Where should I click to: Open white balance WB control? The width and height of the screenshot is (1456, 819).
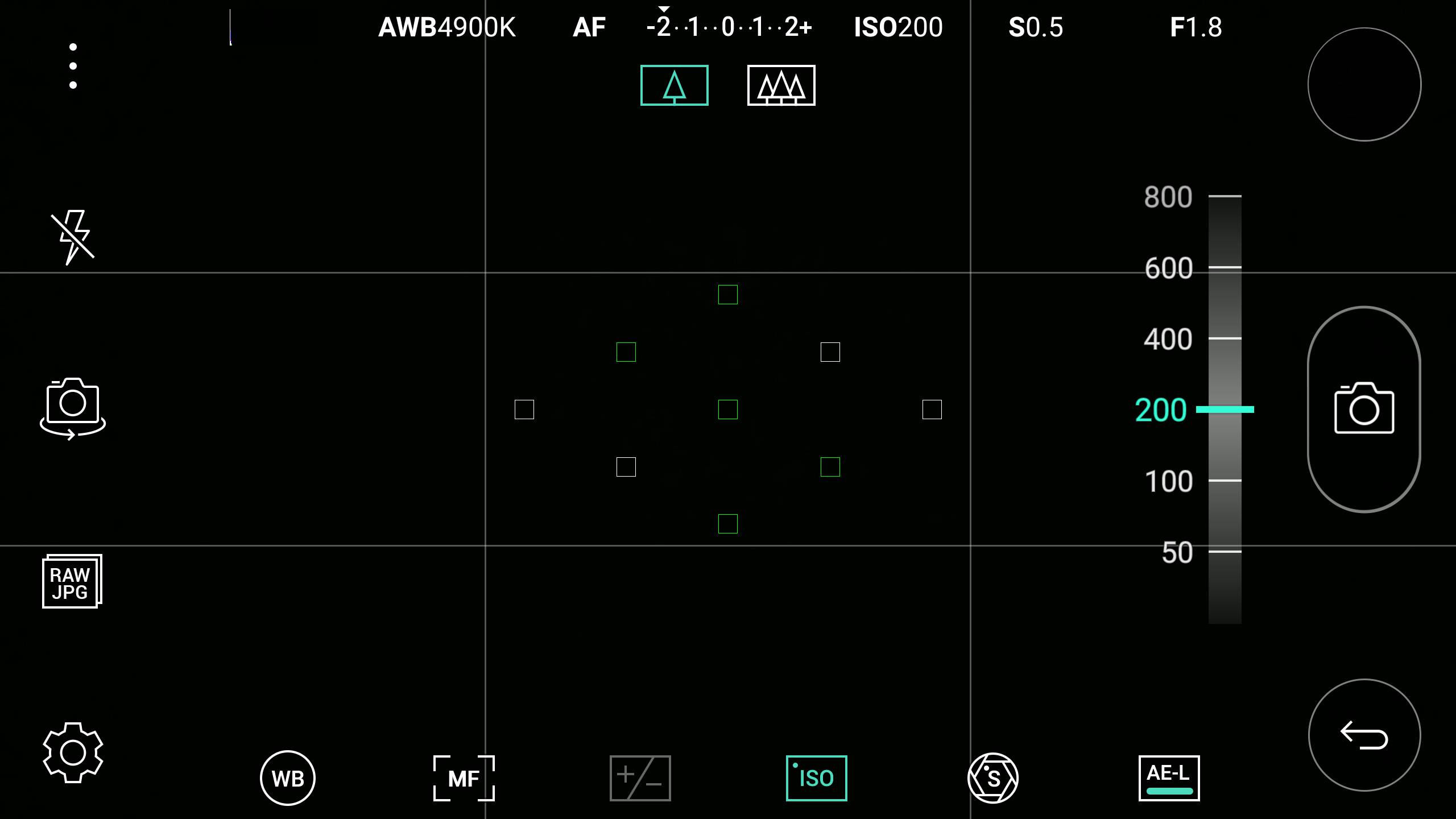pos(288,777)
